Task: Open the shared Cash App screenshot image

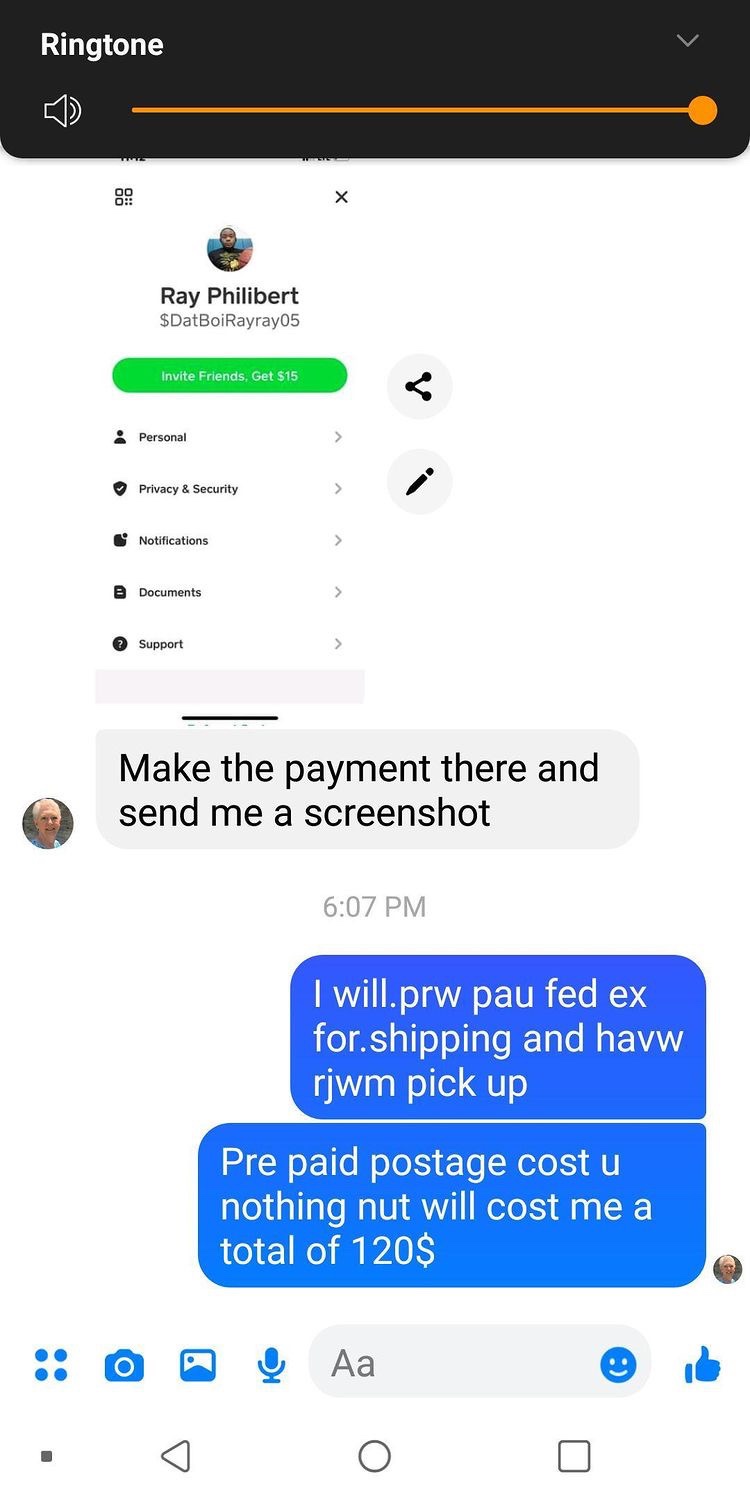Action: [x=230, y=440]
